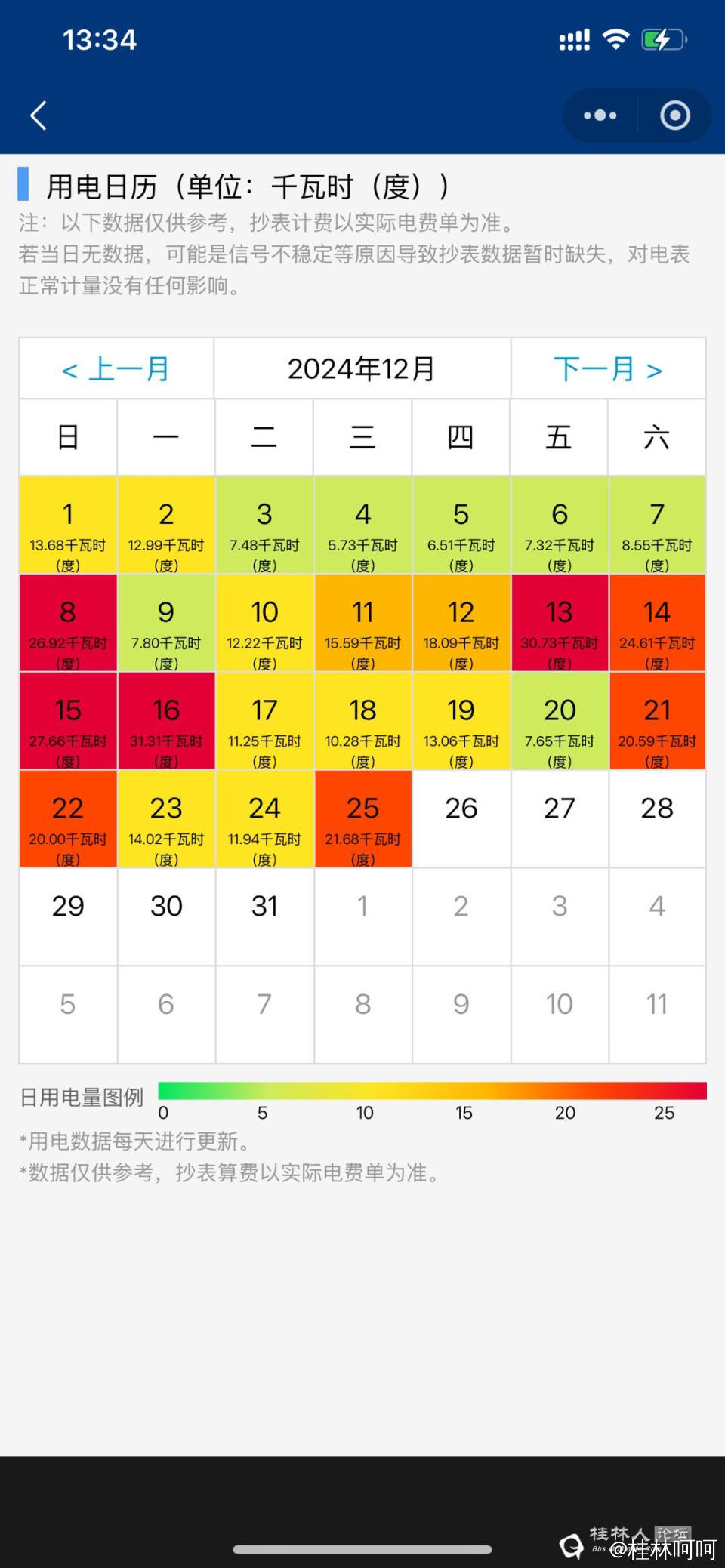
Task: Go back using the top-left arrow
Action: point(39,116)
